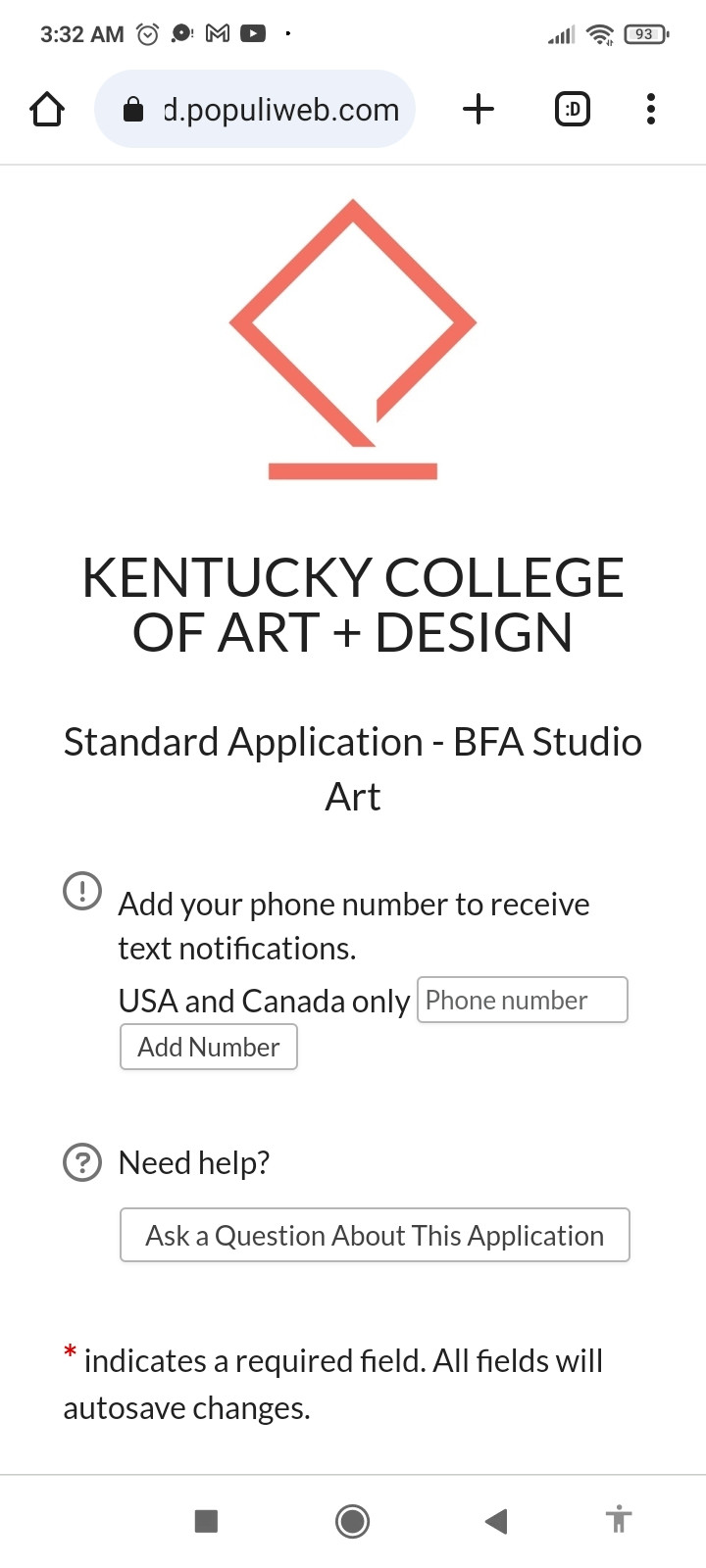Open recent apps from navigation bar
Viewport: 706px width, 1568px height.
tap(206, 1521)
